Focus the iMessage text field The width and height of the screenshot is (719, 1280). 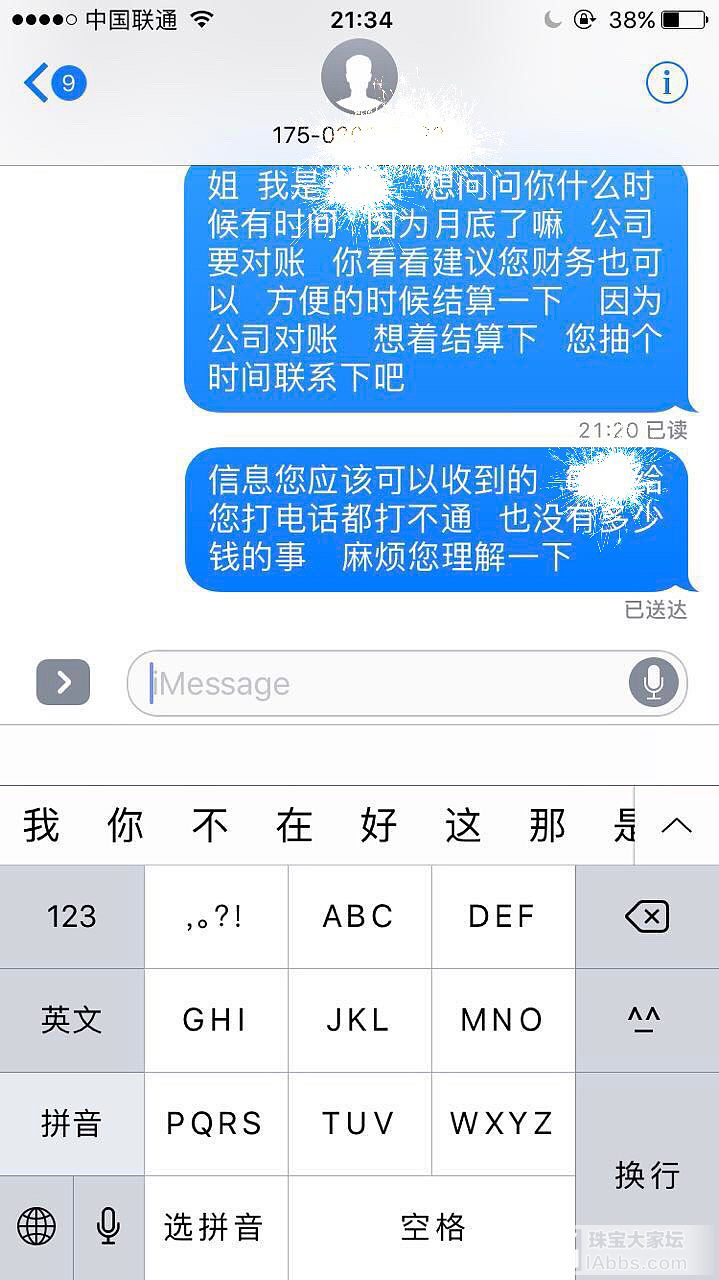click(380, 684)
